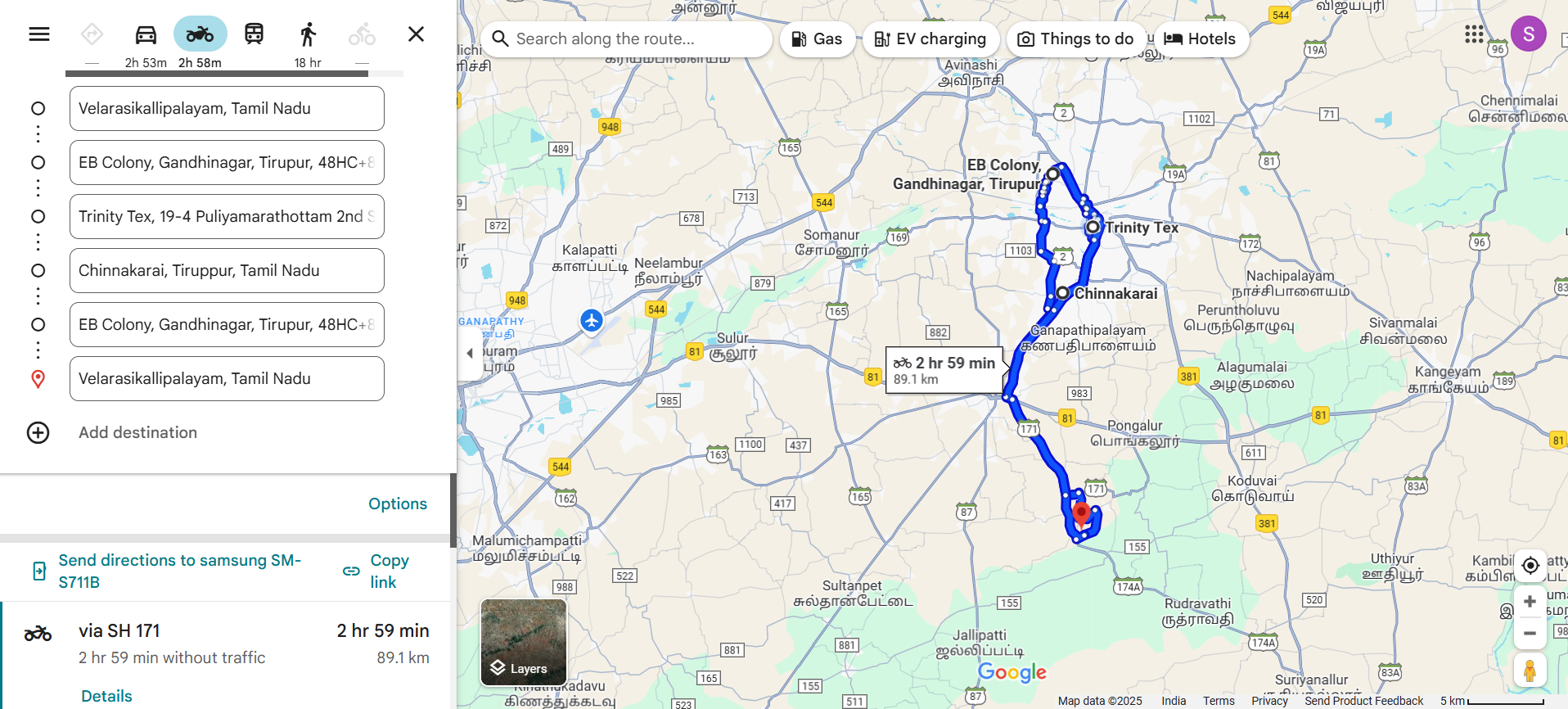Close the directions panel
Image resolution: width=1568 pixels, height=709 pixels.
click(x=416, y=34)
